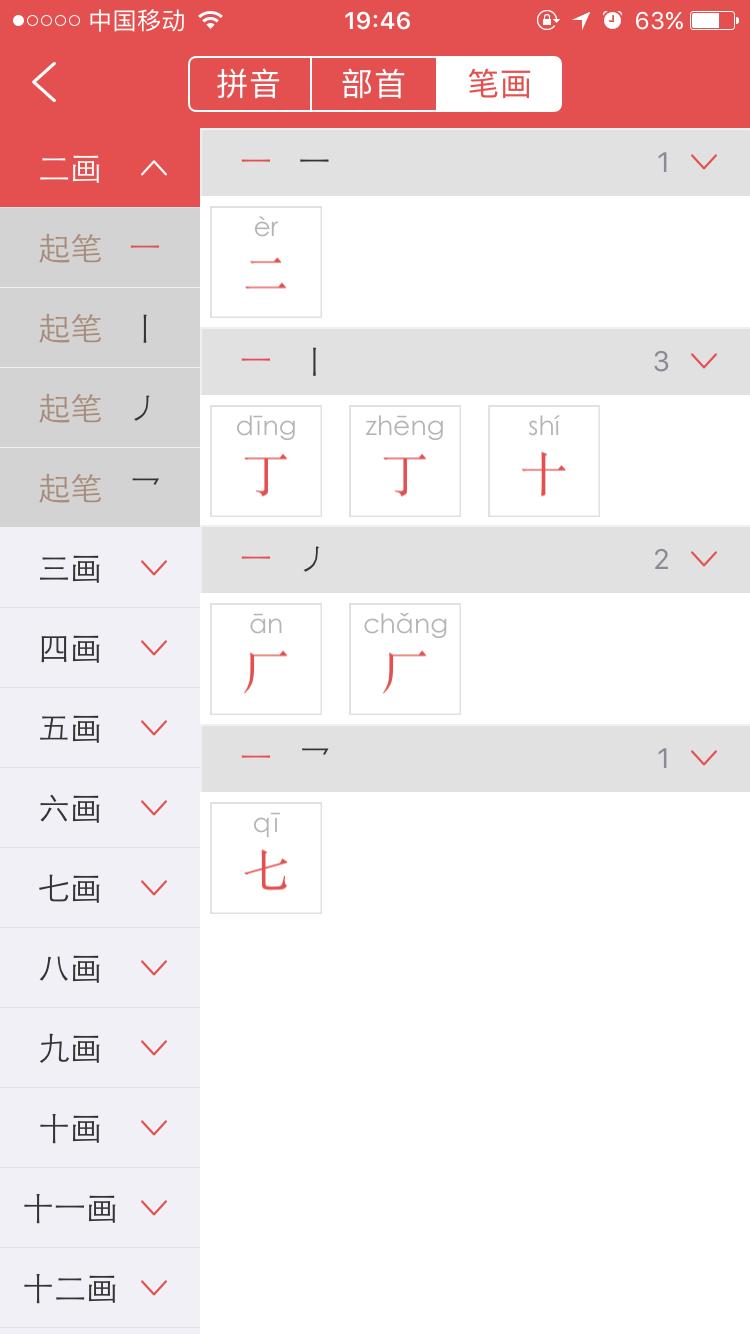Expand the 三画 section

(100, 568)
